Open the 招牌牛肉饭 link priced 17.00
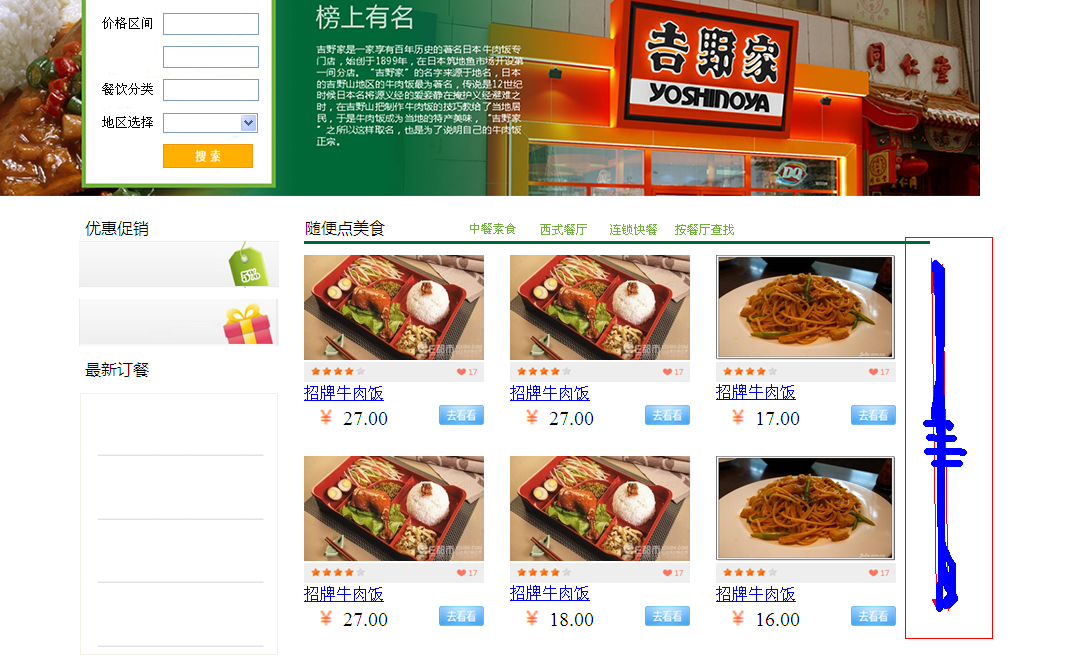 tap(755, 393)
